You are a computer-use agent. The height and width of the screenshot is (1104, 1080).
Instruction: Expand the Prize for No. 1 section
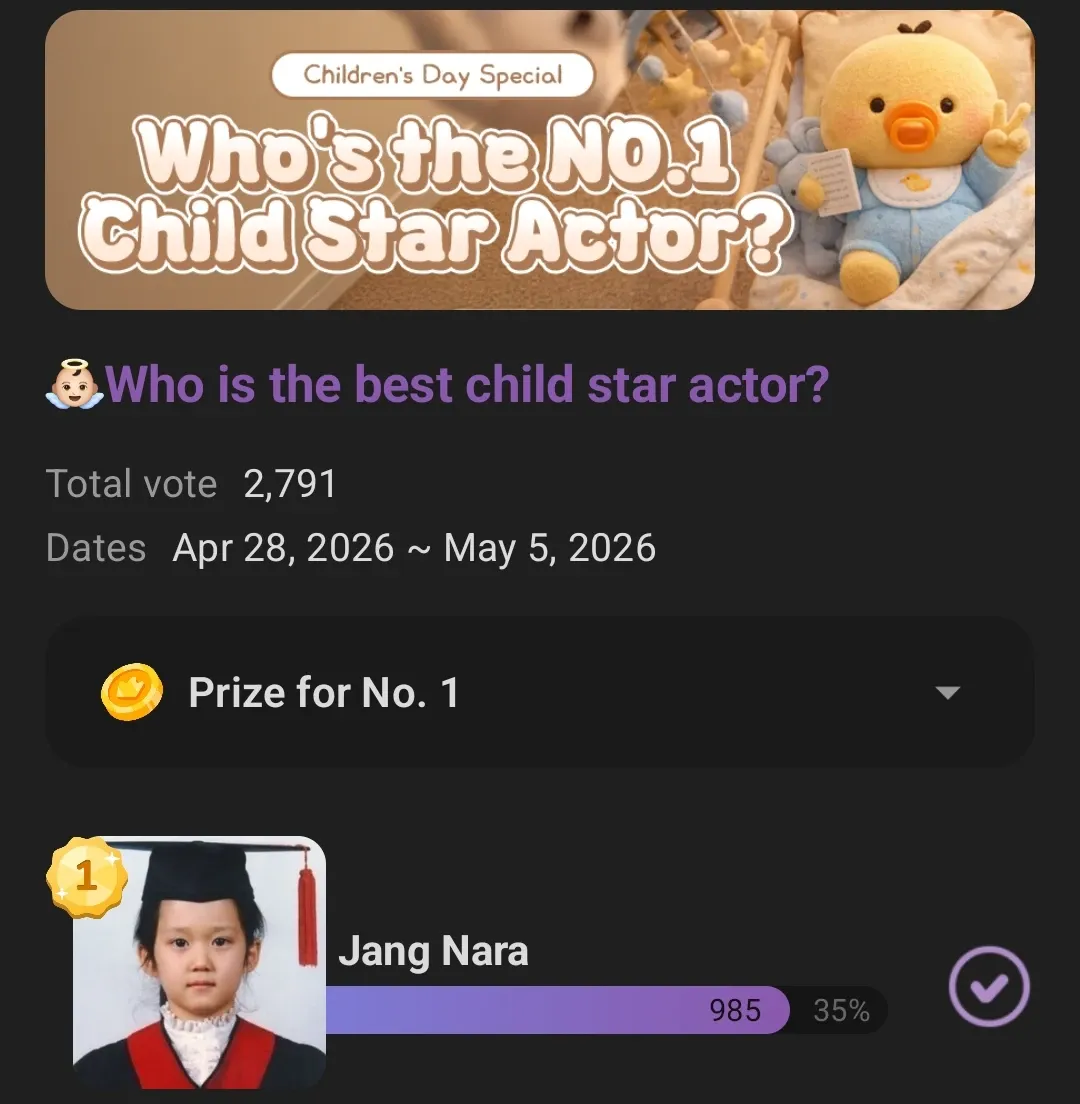[x=946, y=692]
